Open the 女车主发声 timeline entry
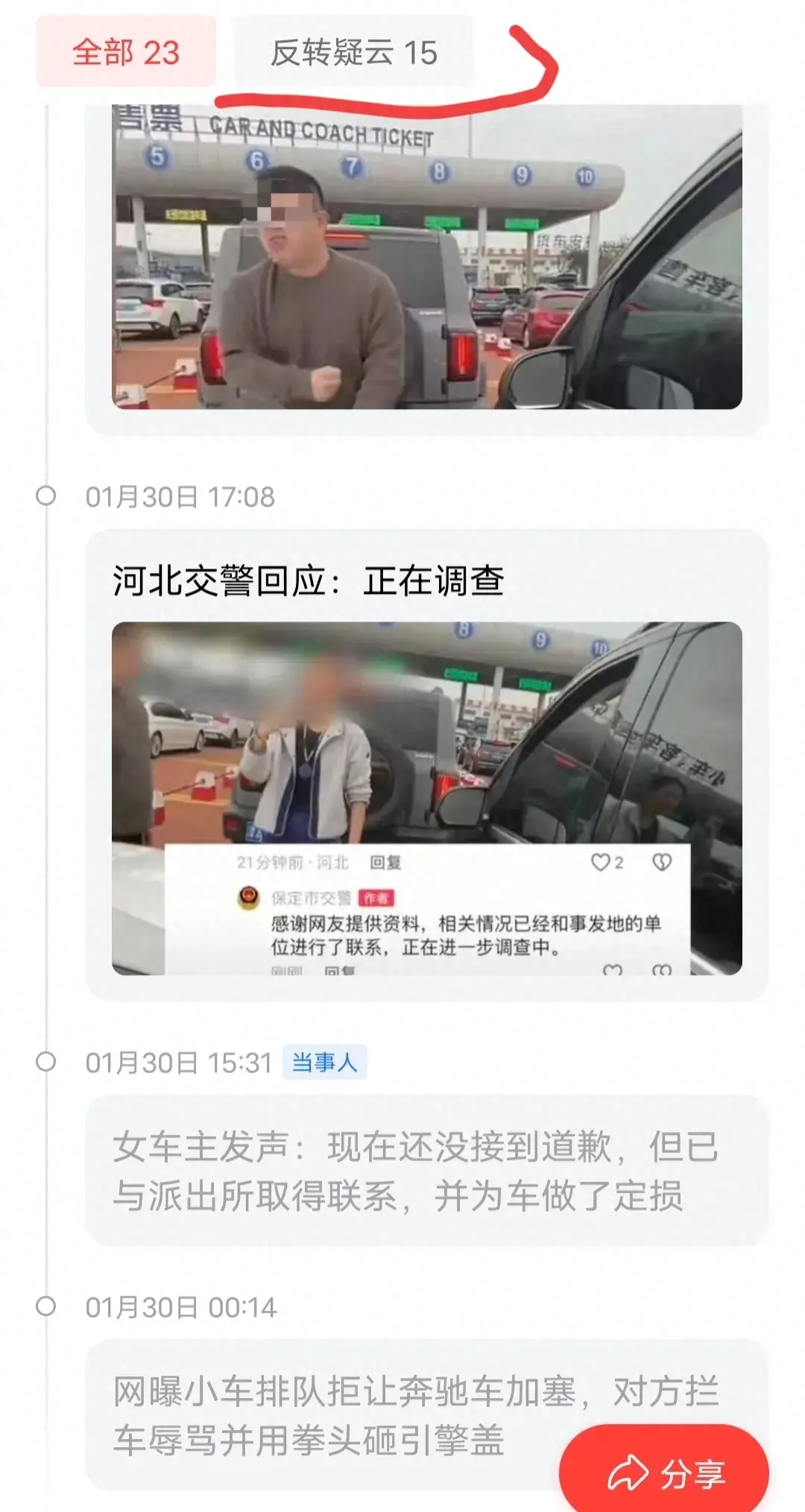This screenshot has height=1512, width=805. (426, 1171)
